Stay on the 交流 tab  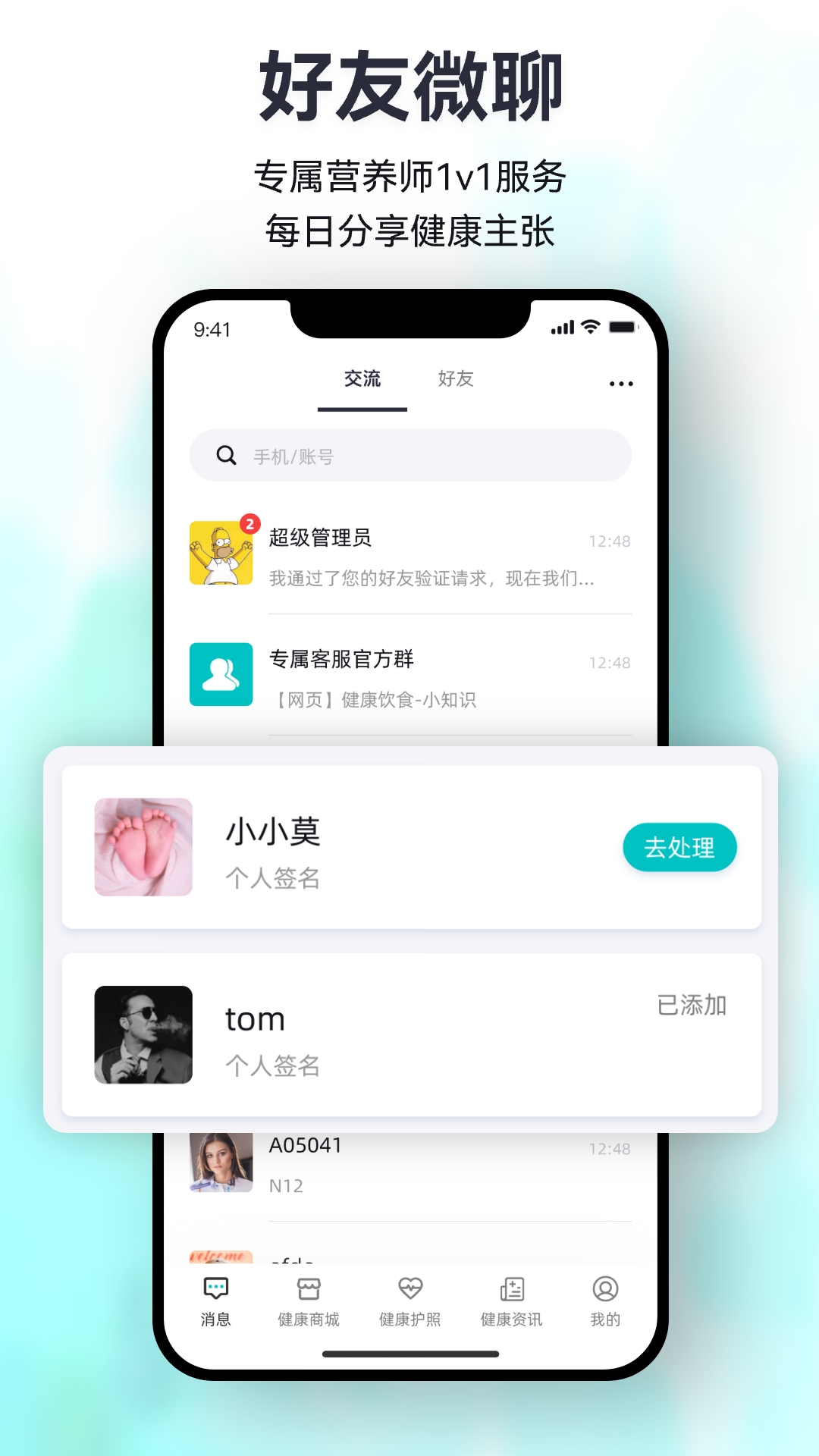click(x=362, y=379)
